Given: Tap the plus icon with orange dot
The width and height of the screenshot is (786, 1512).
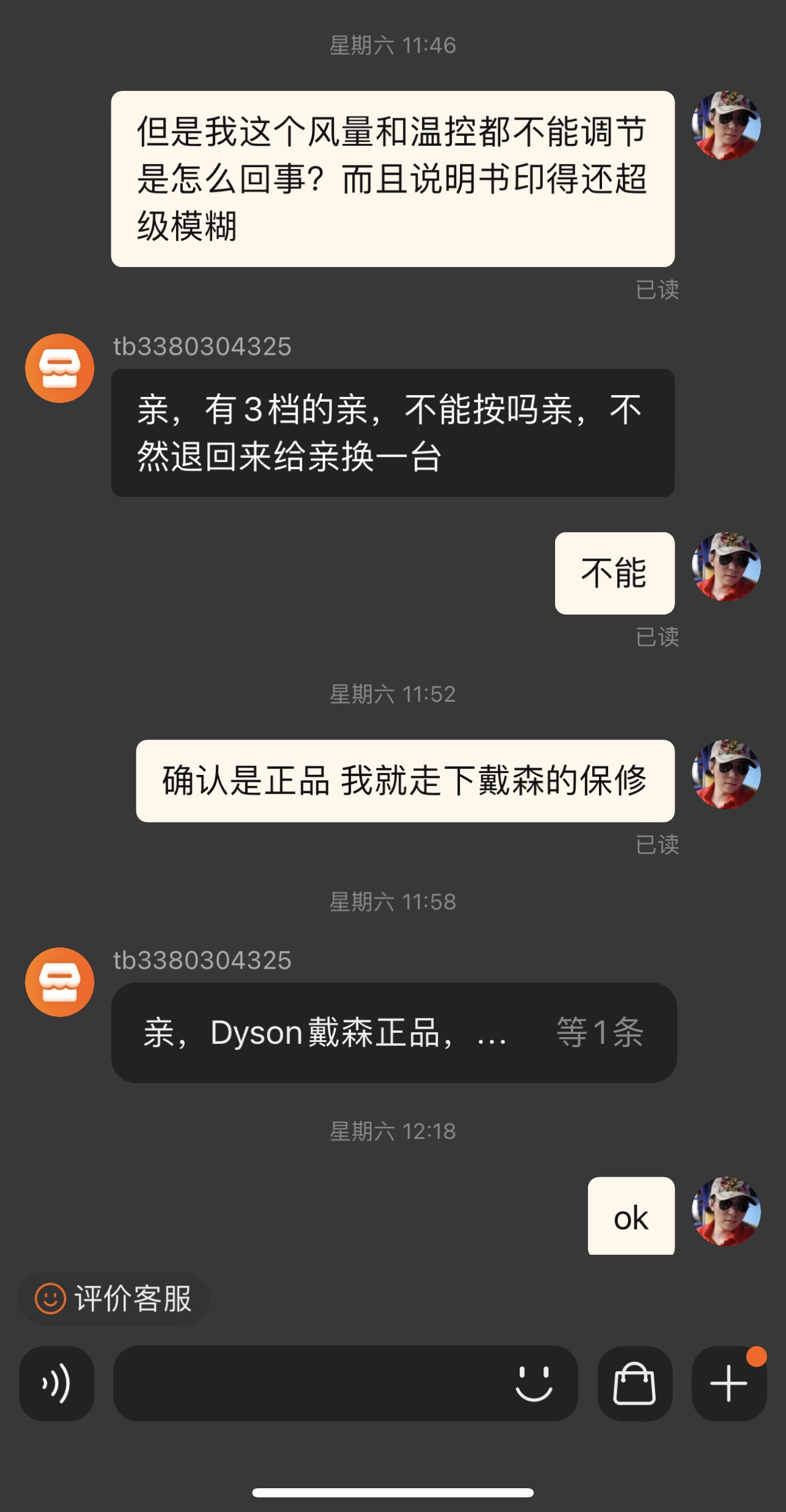Looking at the screenshot, I should tap(729, 1382).
